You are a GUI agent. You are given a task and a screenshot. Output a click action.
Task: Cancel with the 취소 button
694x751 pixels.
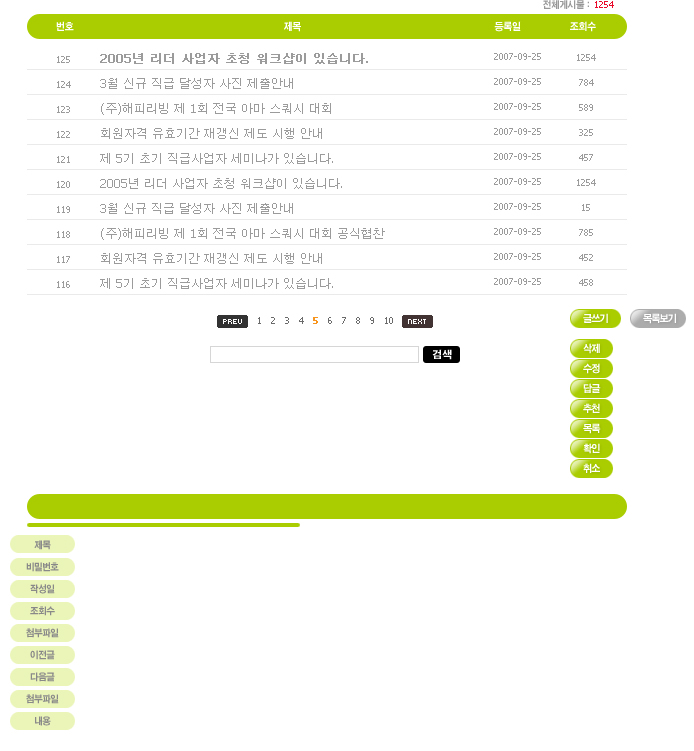click(x=591, y=469)
